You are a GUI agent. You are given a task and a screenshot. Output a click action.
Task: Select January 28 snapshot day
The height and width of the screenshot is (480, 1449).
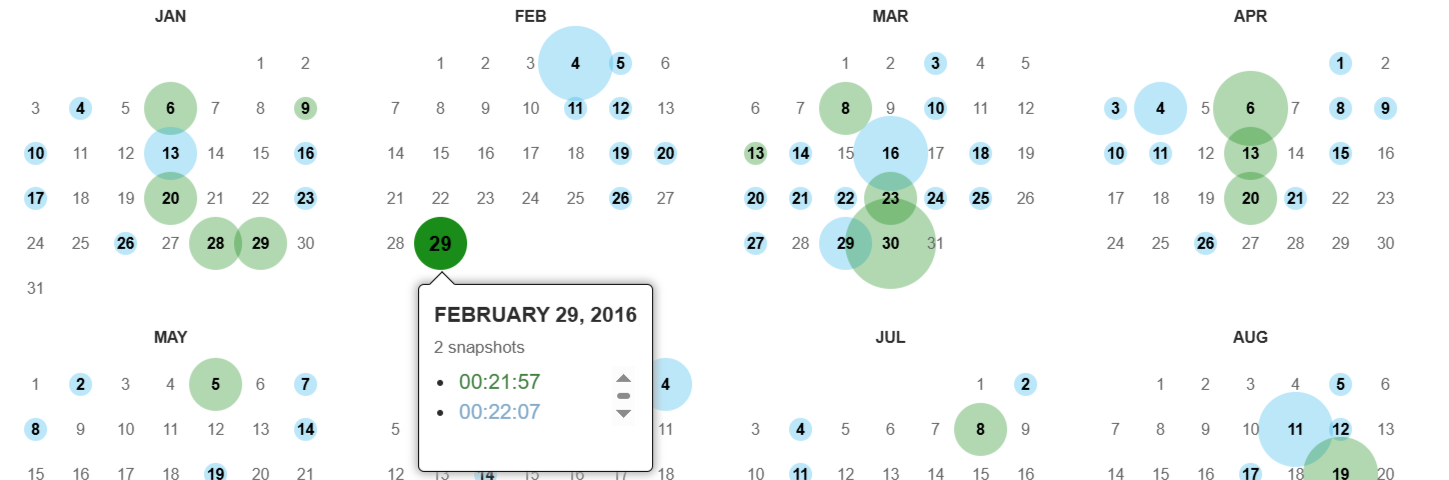click(215, 243)
